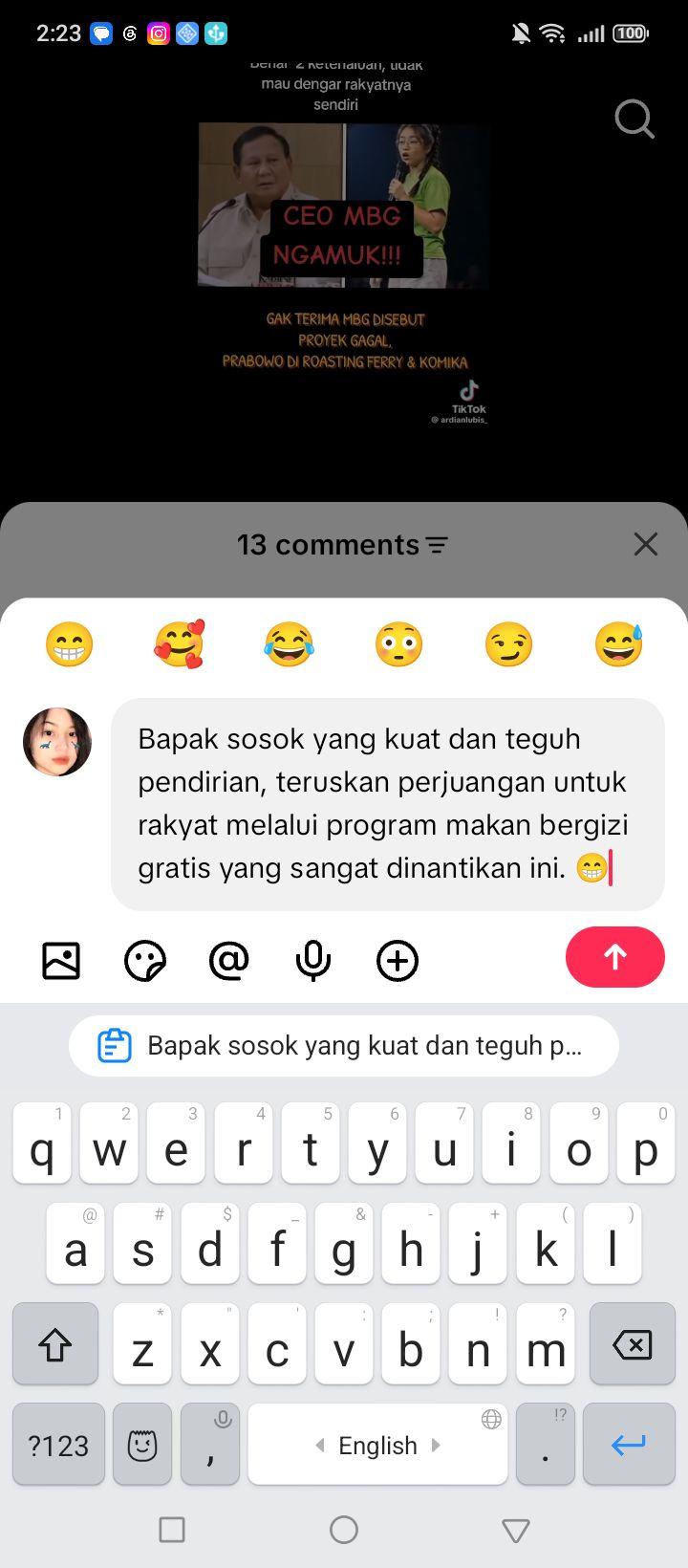Screen dimensions: 688x1568
Task: Switch to the ?123 symbols keyboard
Action: tap(58, 1445)
